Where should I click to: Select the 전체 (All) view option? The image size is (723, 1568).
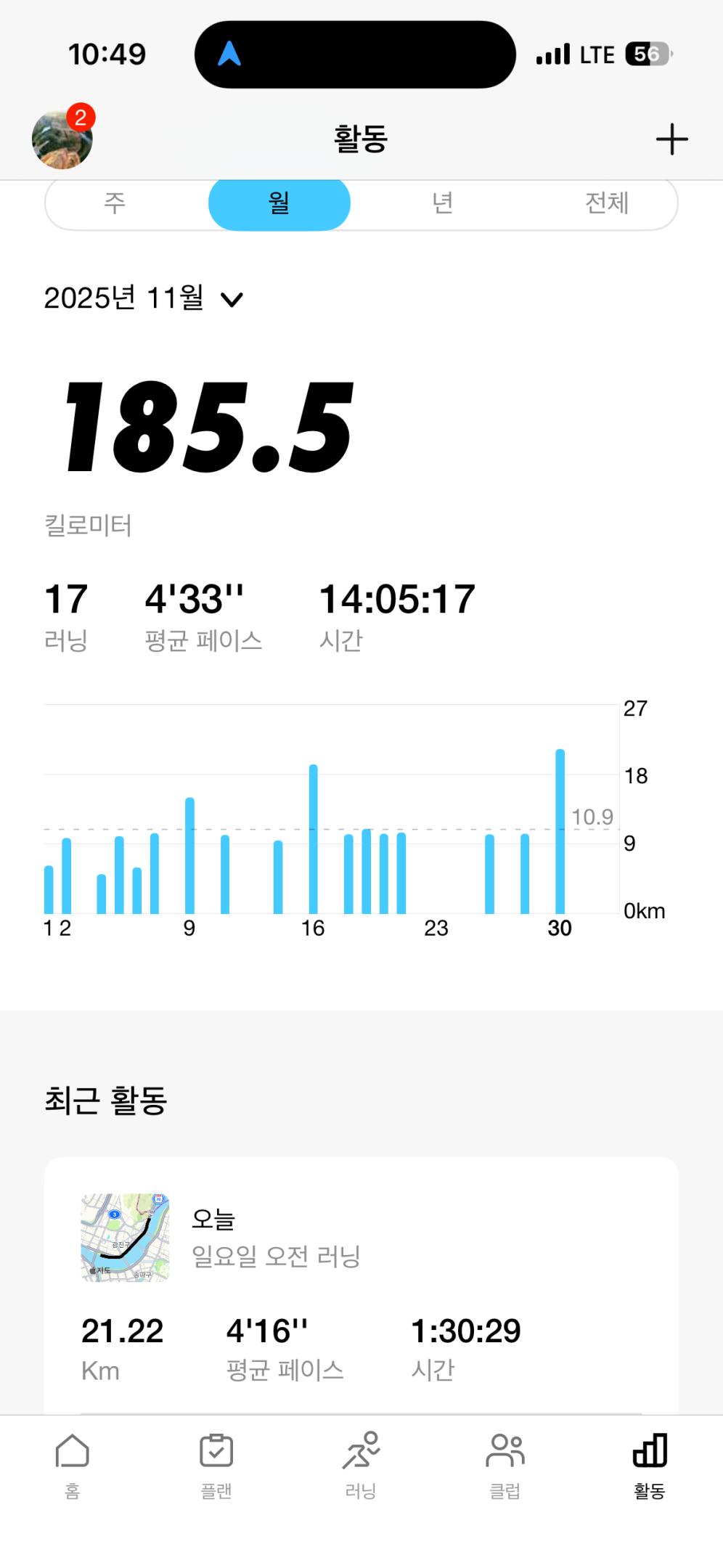point(608,204)
